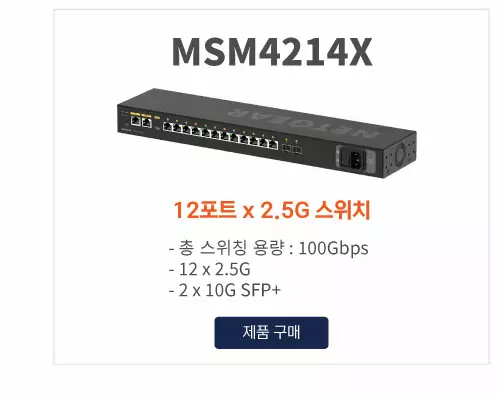Tap the 제품 구매 button

pyautogui.click(x=271, y=333)
